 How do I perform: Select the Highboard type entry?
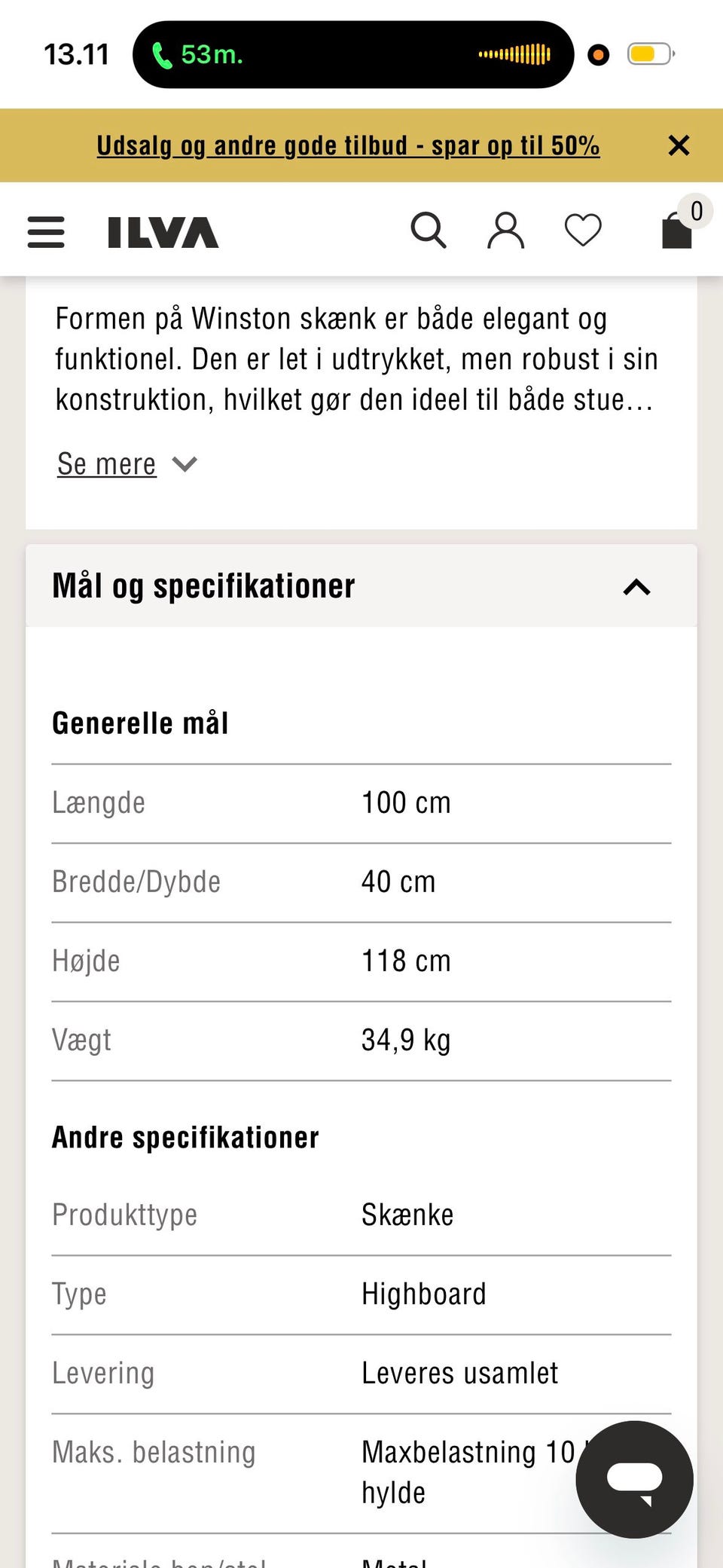(424, 1294)
